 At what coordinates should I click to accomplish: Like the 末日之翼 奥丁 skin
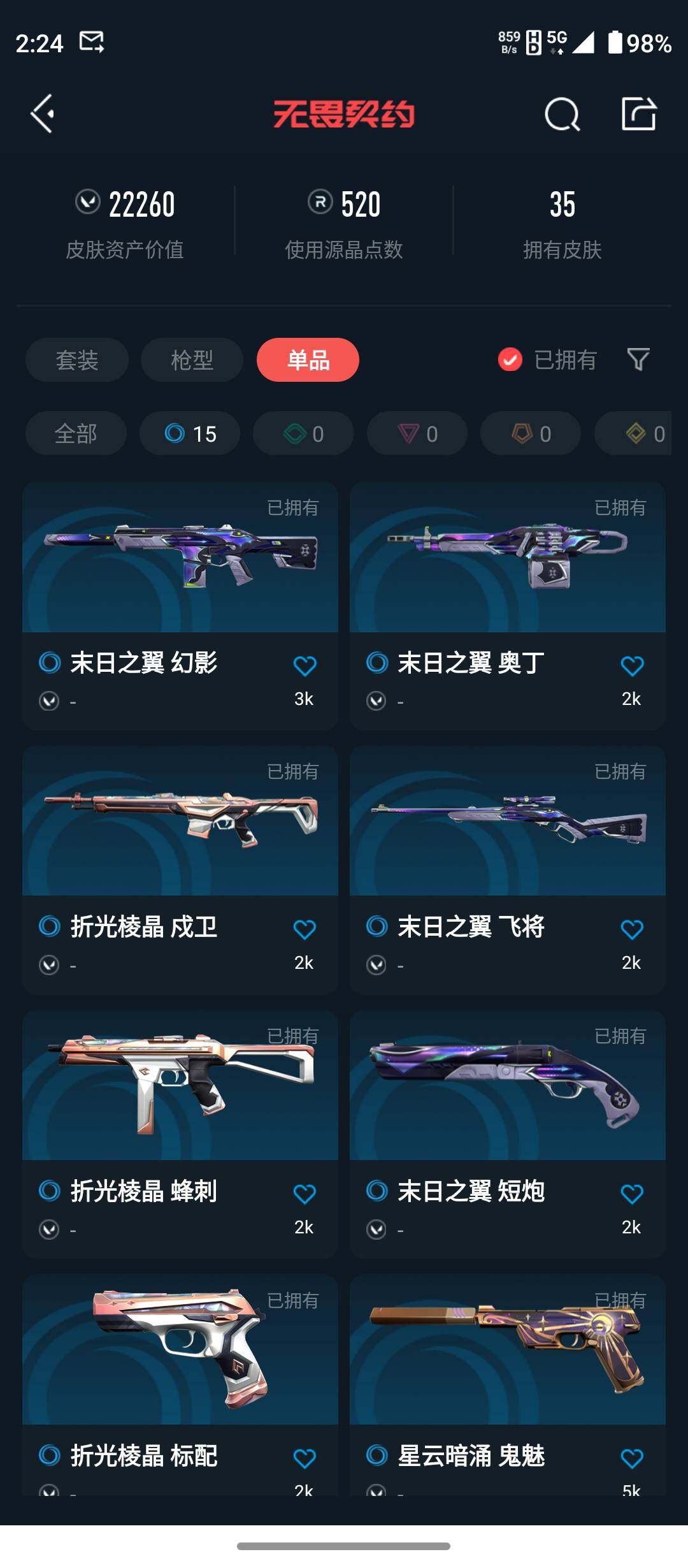[x=632, y=666]
